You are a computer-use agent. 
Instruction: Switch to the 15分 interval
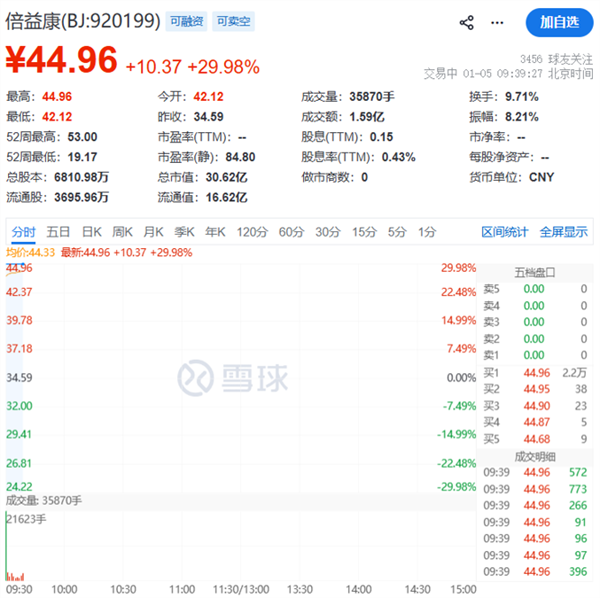point(363,232)
